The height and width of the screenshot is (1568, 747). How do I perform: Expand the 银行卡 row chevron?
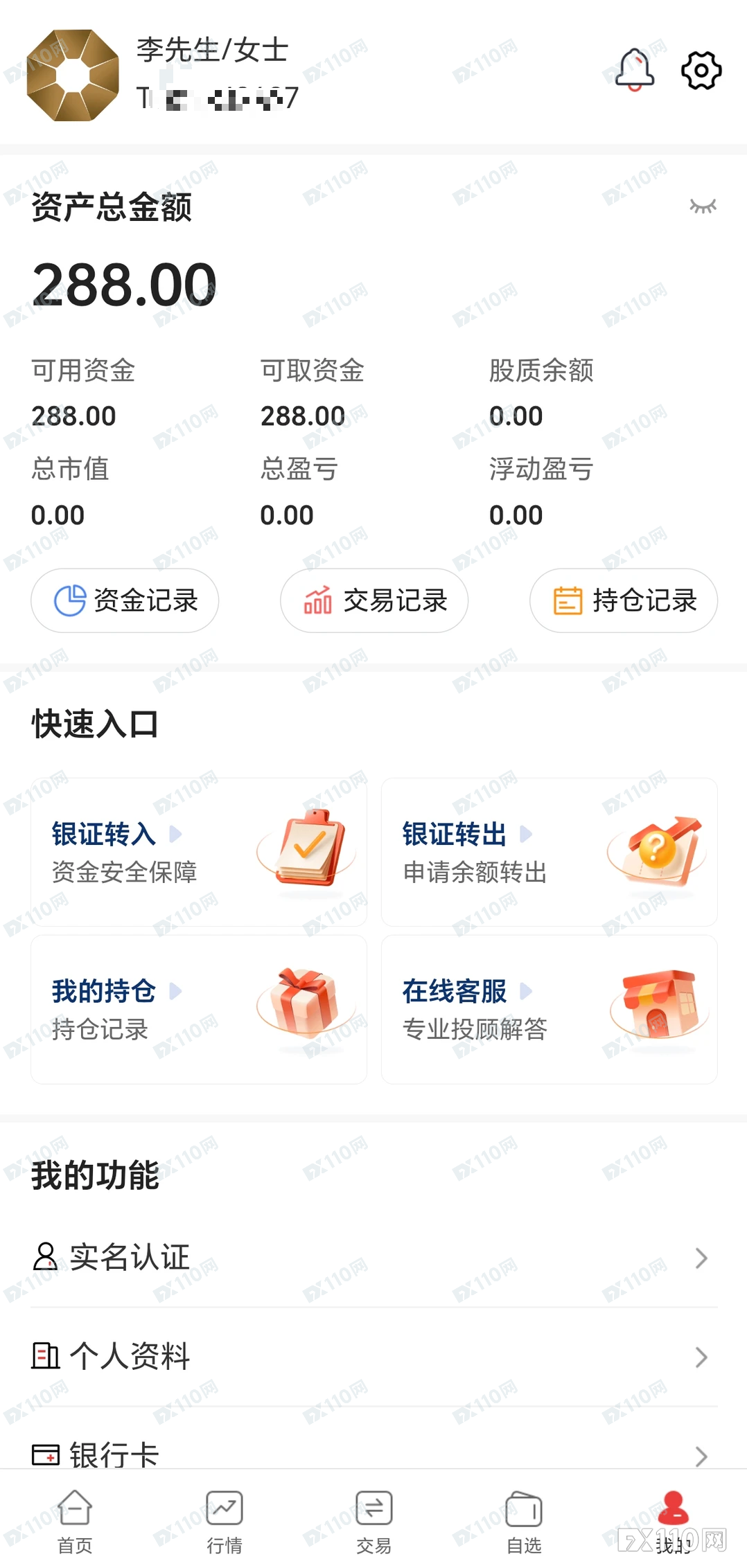tap(700, 1455)
